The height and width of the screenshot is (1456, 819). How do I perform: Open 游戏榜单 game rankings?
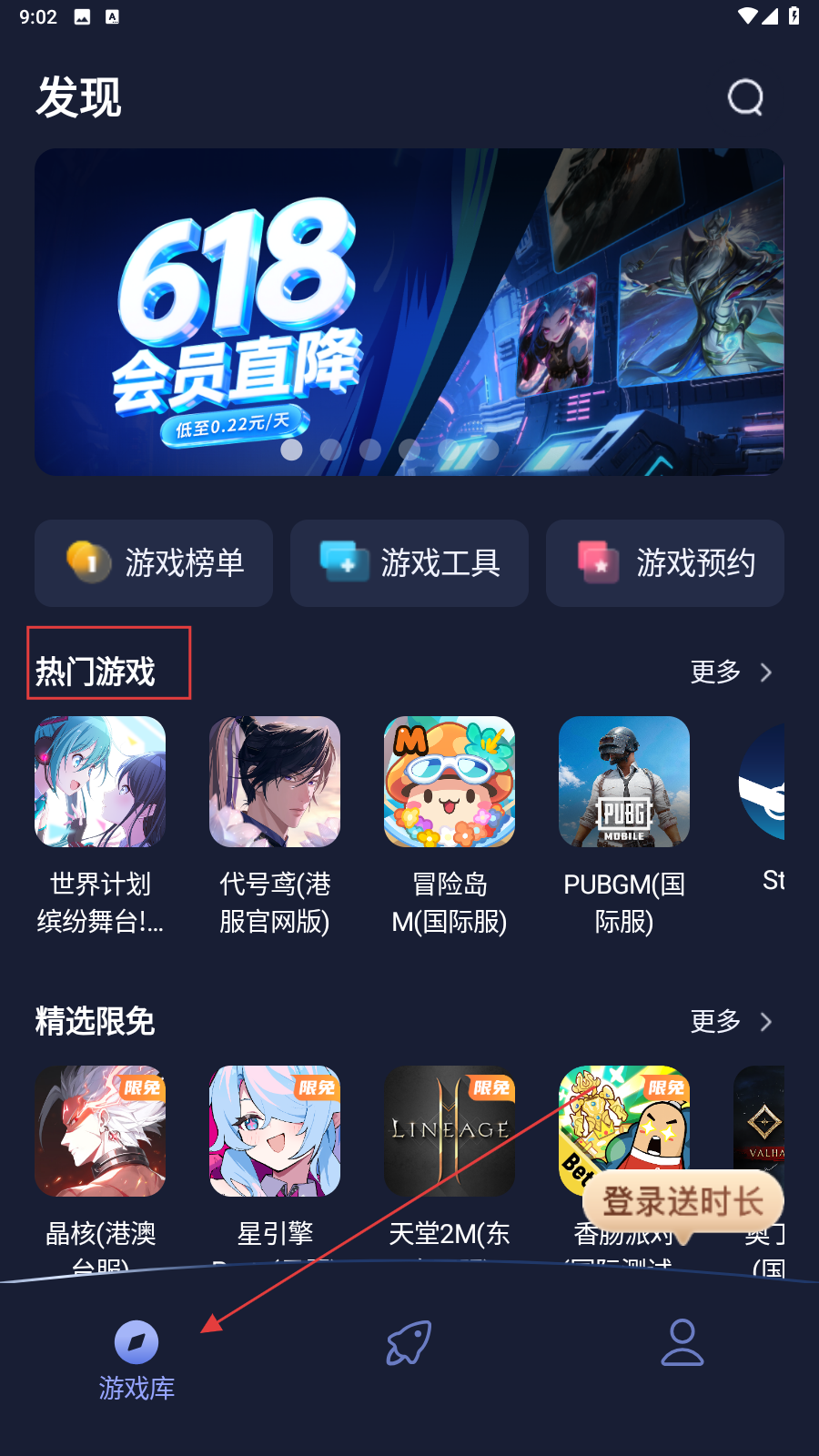pos(154,563)
